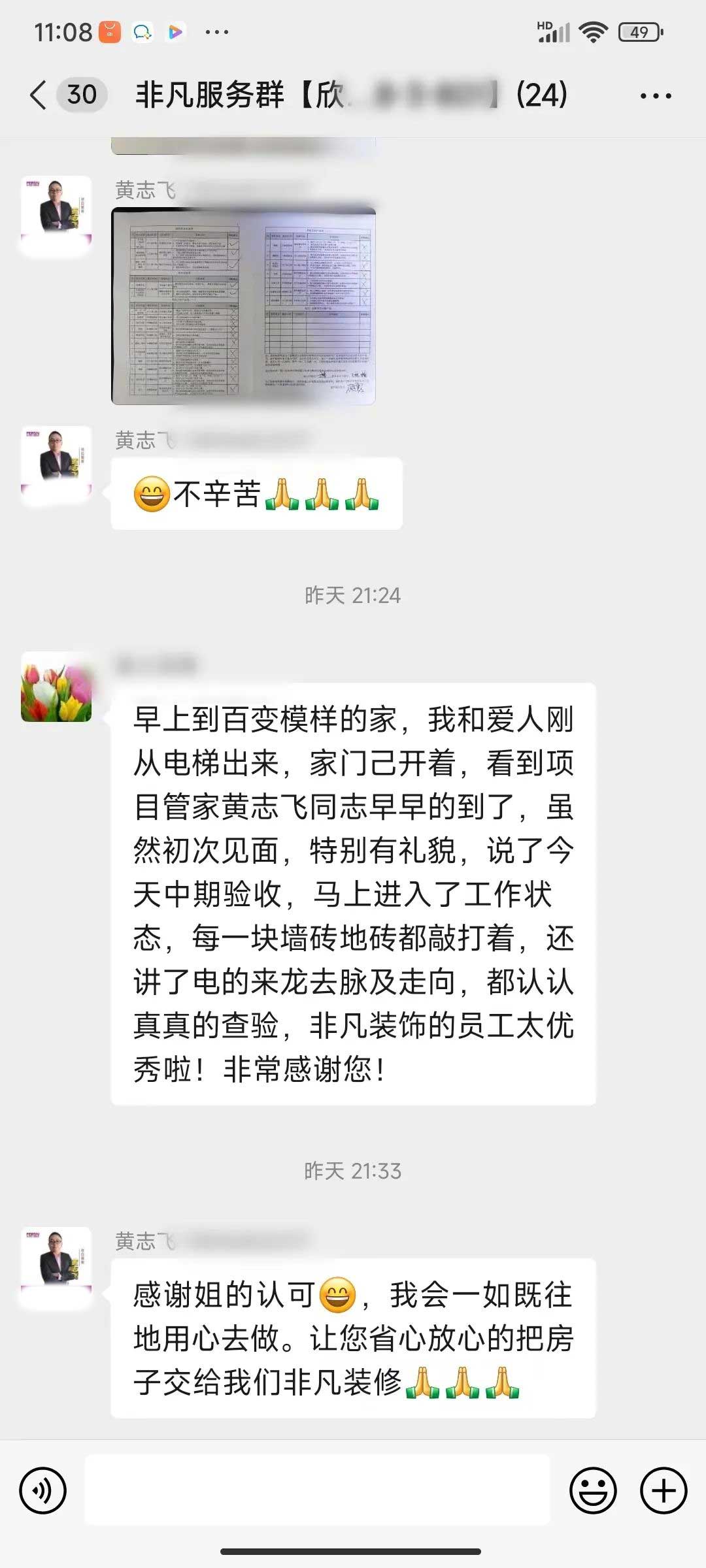706x1568 pixels.
Task: Focus the message text field
Action: (317, 1490)
